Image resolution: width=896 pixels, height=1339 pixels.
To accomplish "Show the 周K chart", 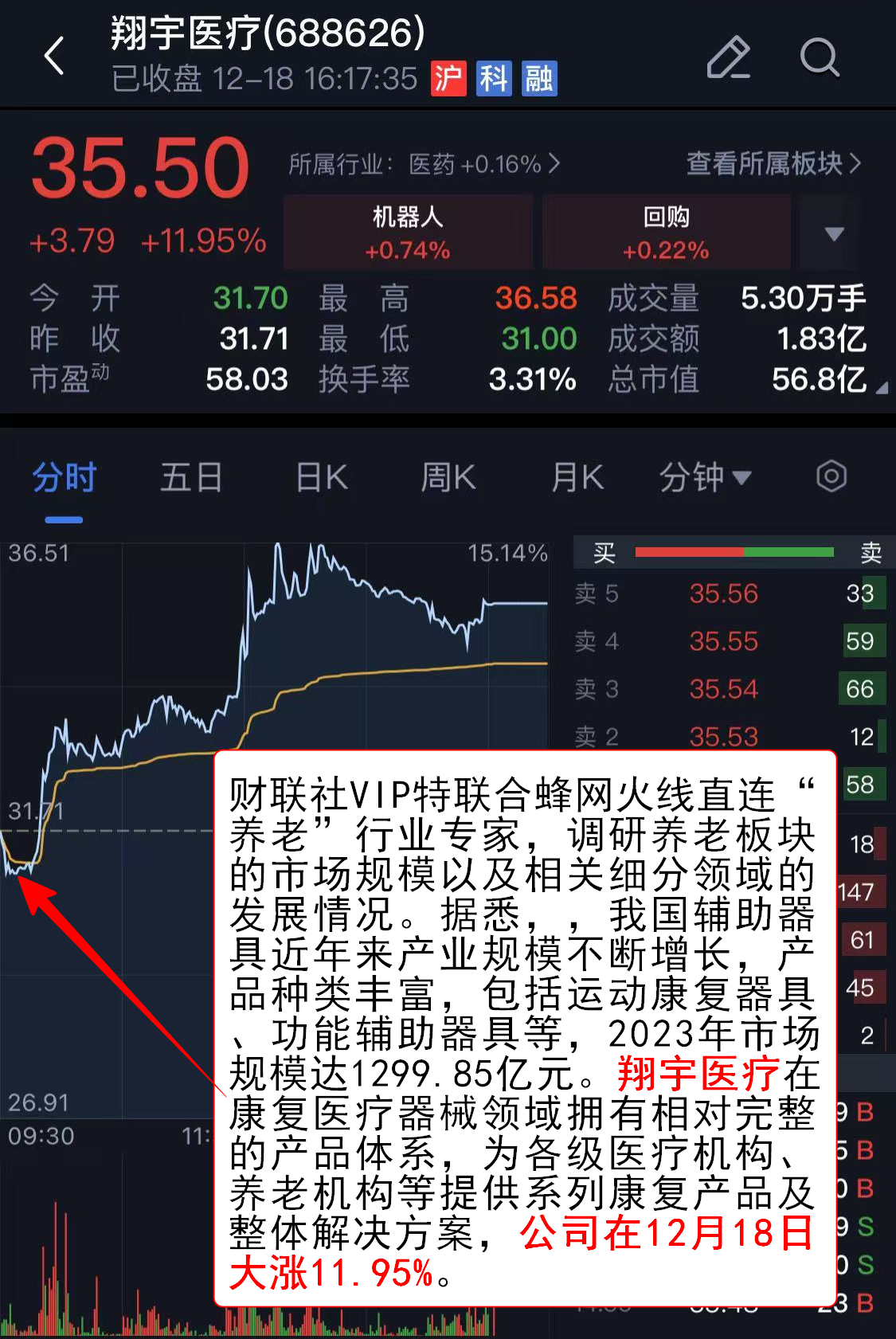I will [448, 478].
